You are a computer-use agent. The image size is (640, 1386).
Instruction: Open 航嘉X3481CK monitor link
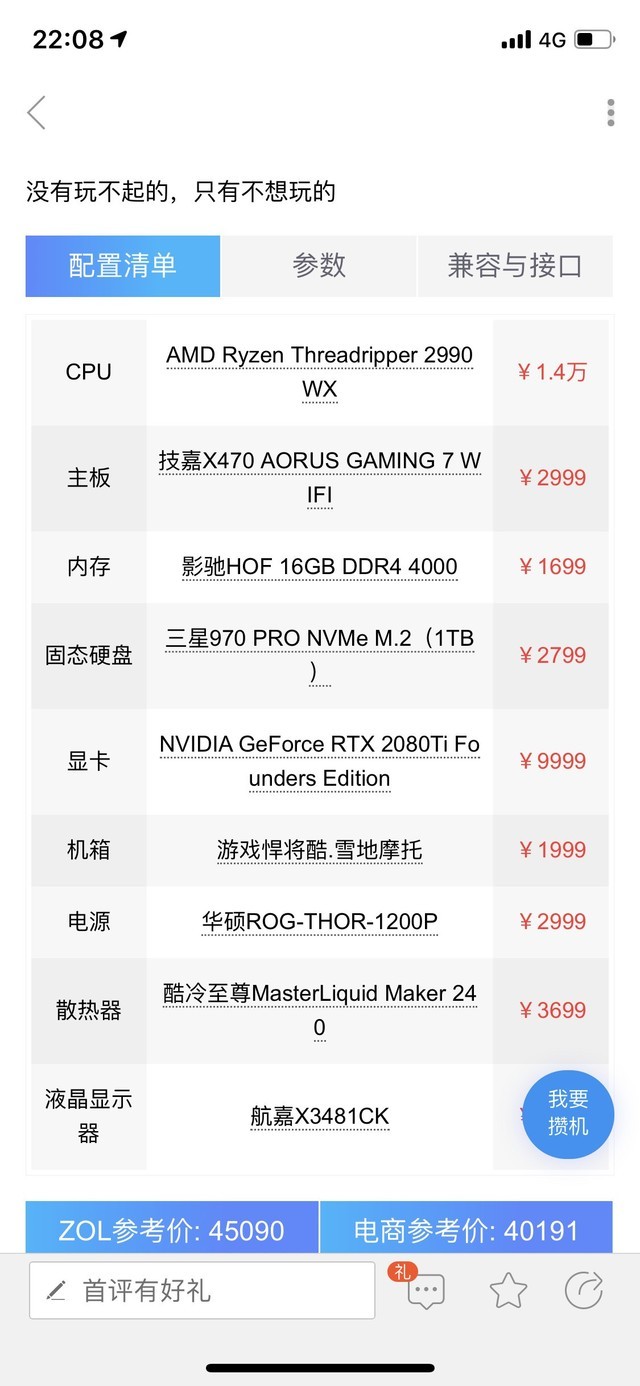pyautogui.click(x=319, y=1116)
